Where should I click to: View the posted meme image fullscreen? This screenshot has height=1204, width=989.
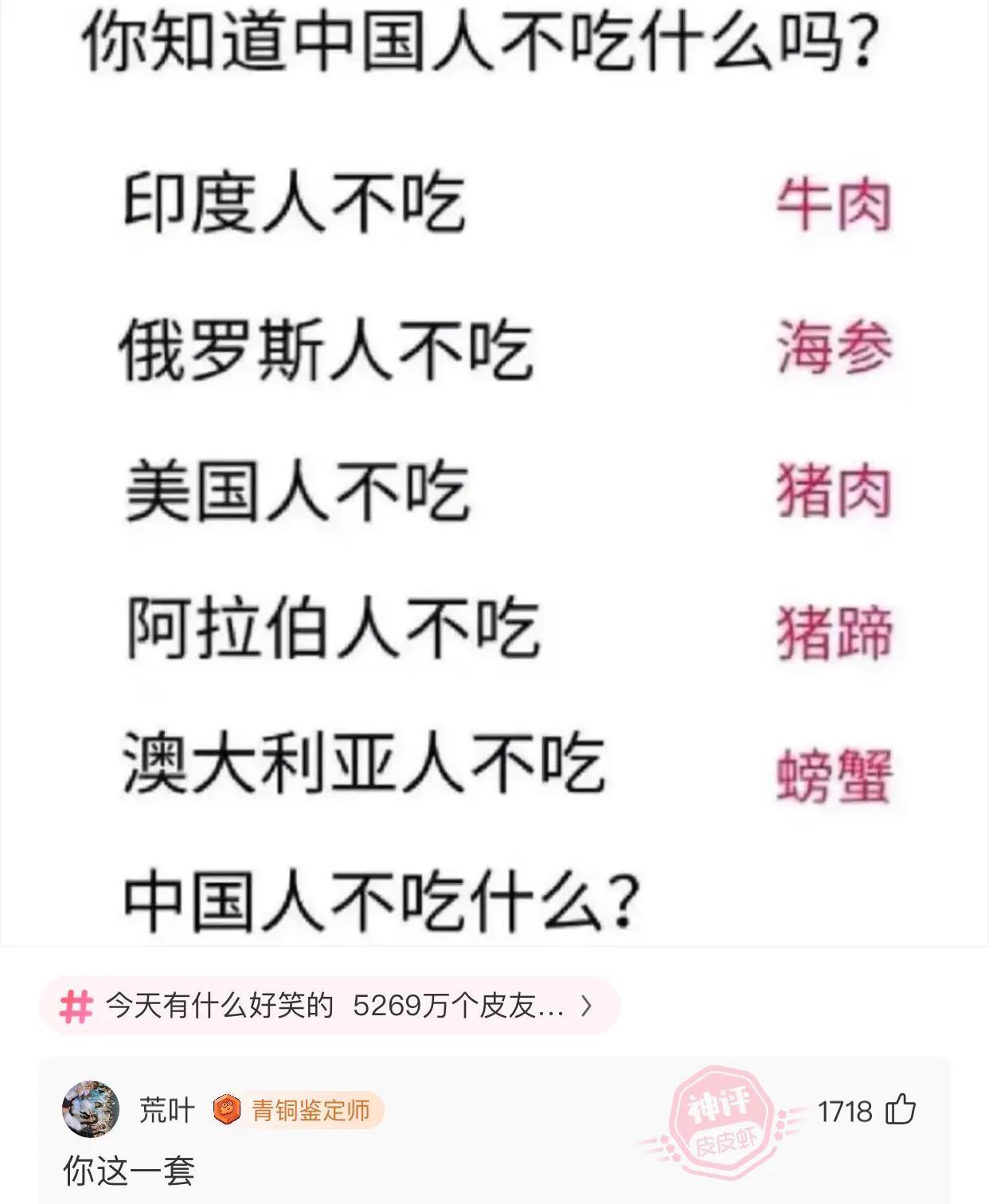(494, 478)
